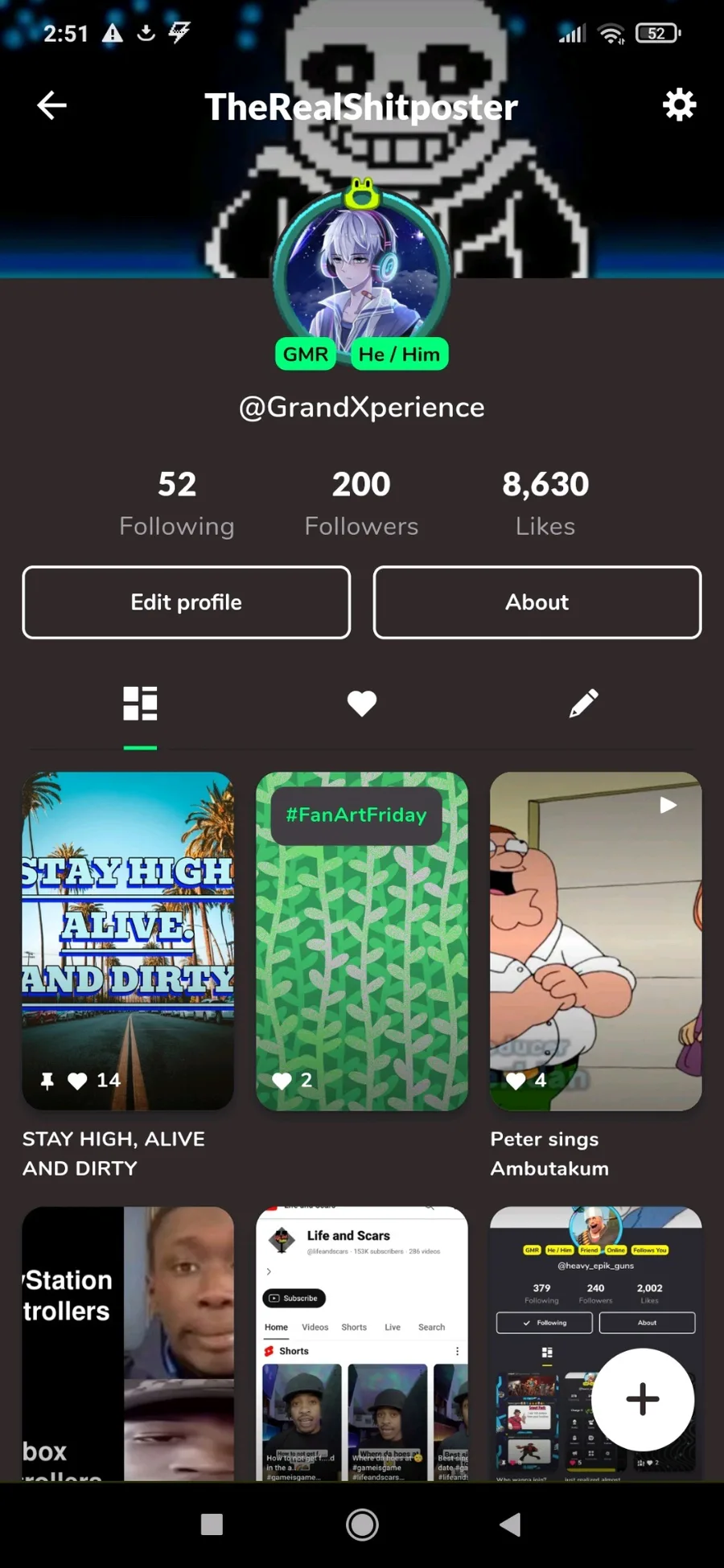
Task: View the 52 Following list
Action: [177, 503]
